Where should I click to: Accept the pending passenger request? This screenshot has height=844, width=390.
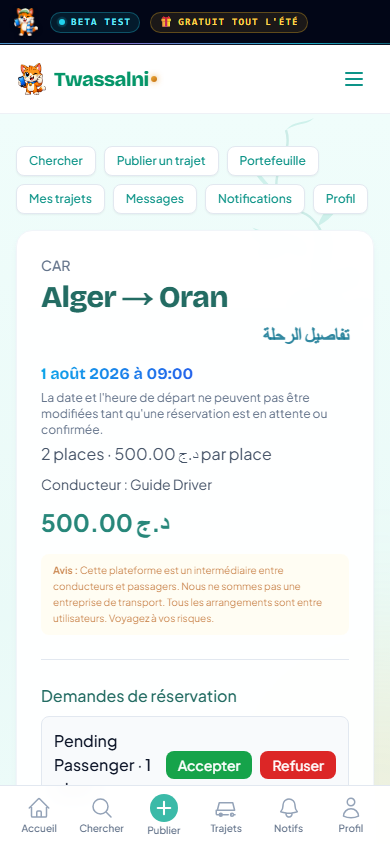pyautogui.click(x=209, y=765)
